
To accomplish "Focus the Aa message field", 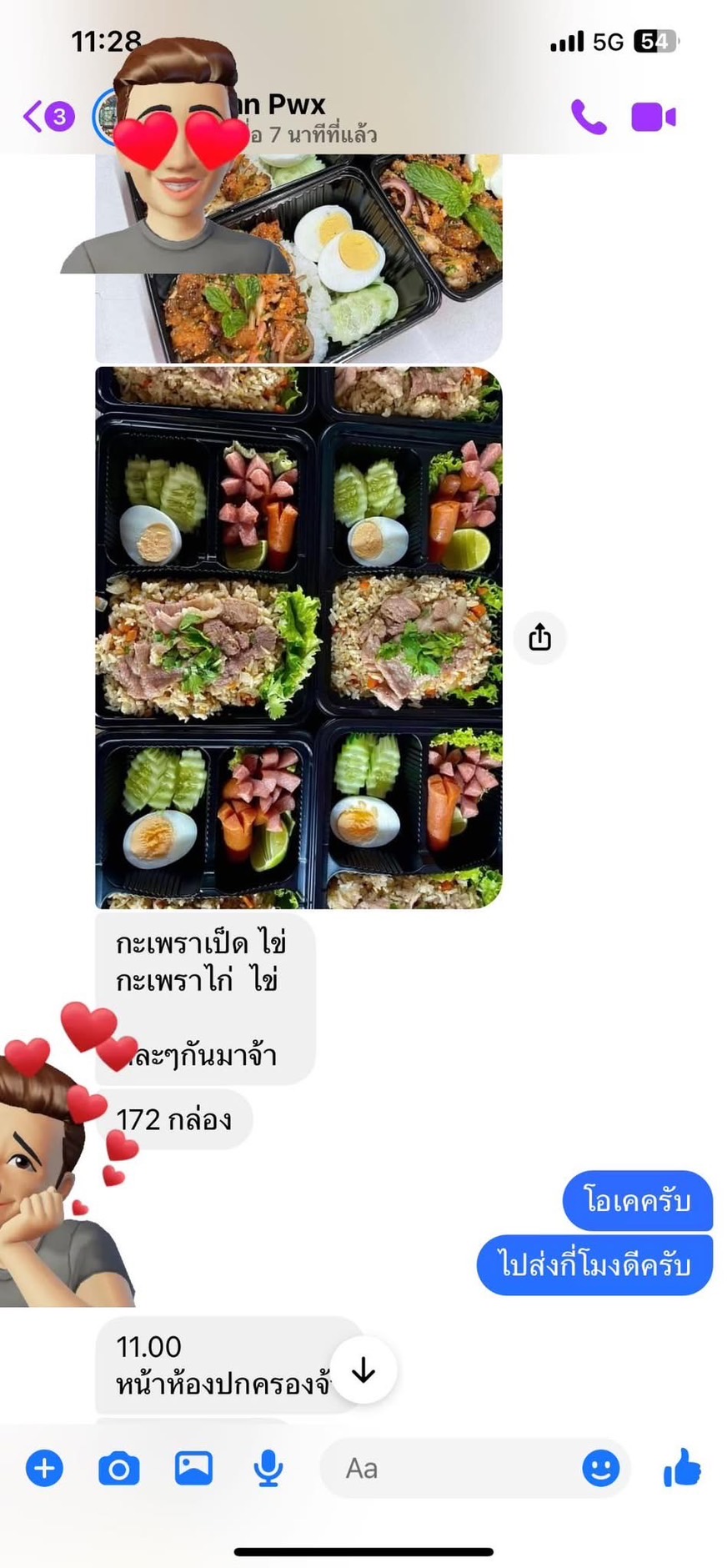I will (450, 1468).
